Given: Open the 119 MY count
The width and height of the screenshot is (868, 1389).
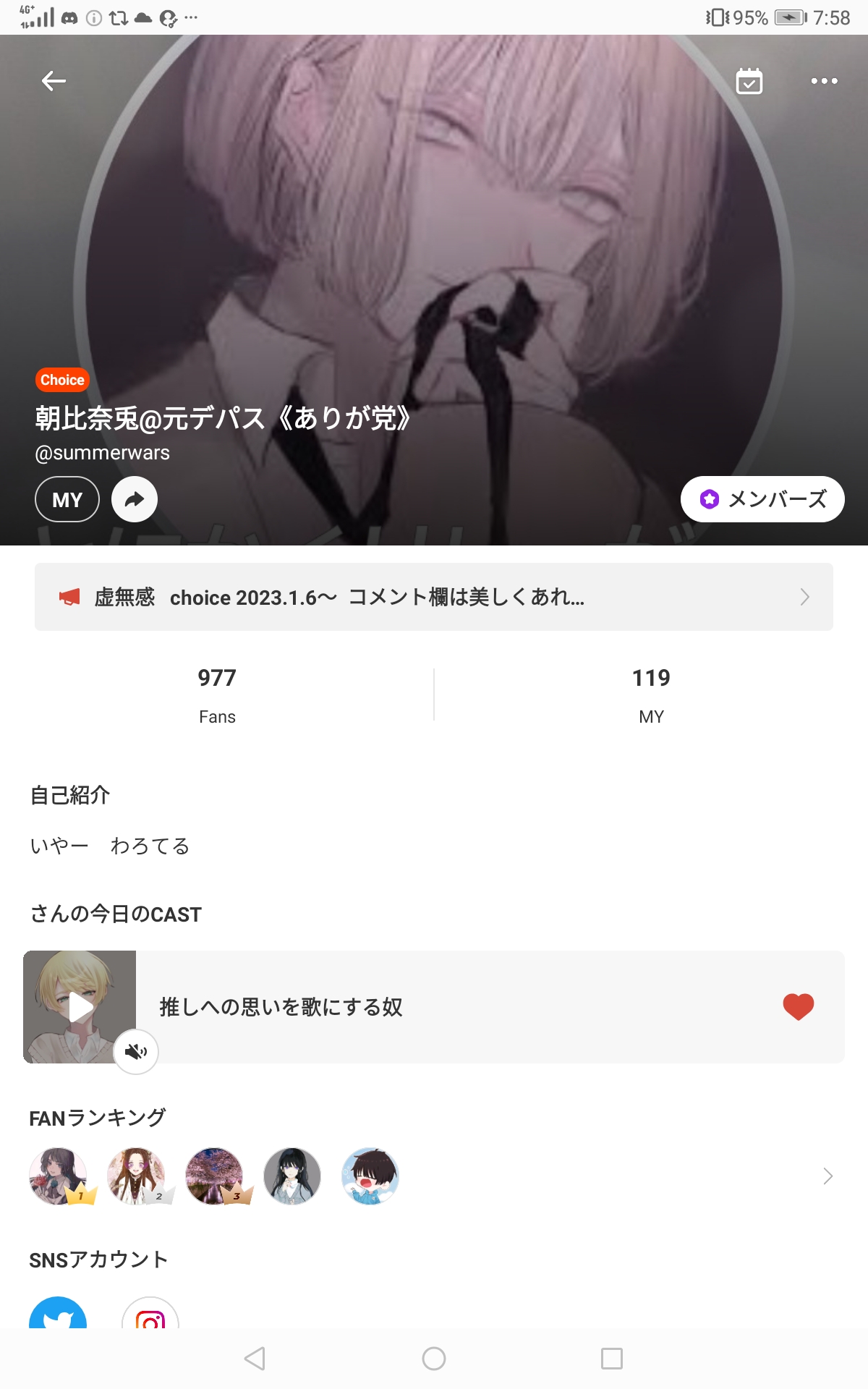Looking at the screenshot, I should pos(651,692).
